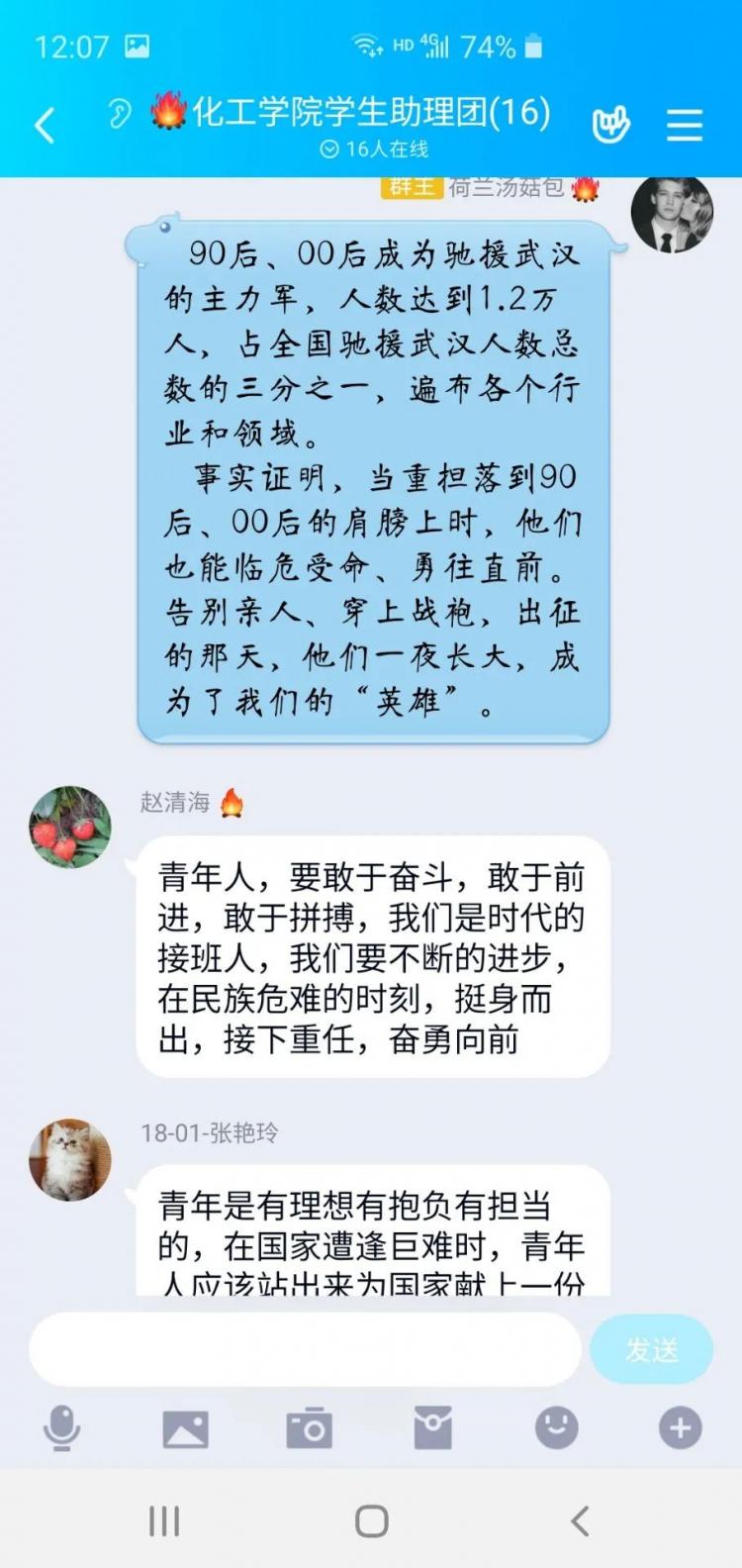Open 18-01-张艳玲's cat avatar profile
Screen dimensions: 742x1568
click(70, 1160)
